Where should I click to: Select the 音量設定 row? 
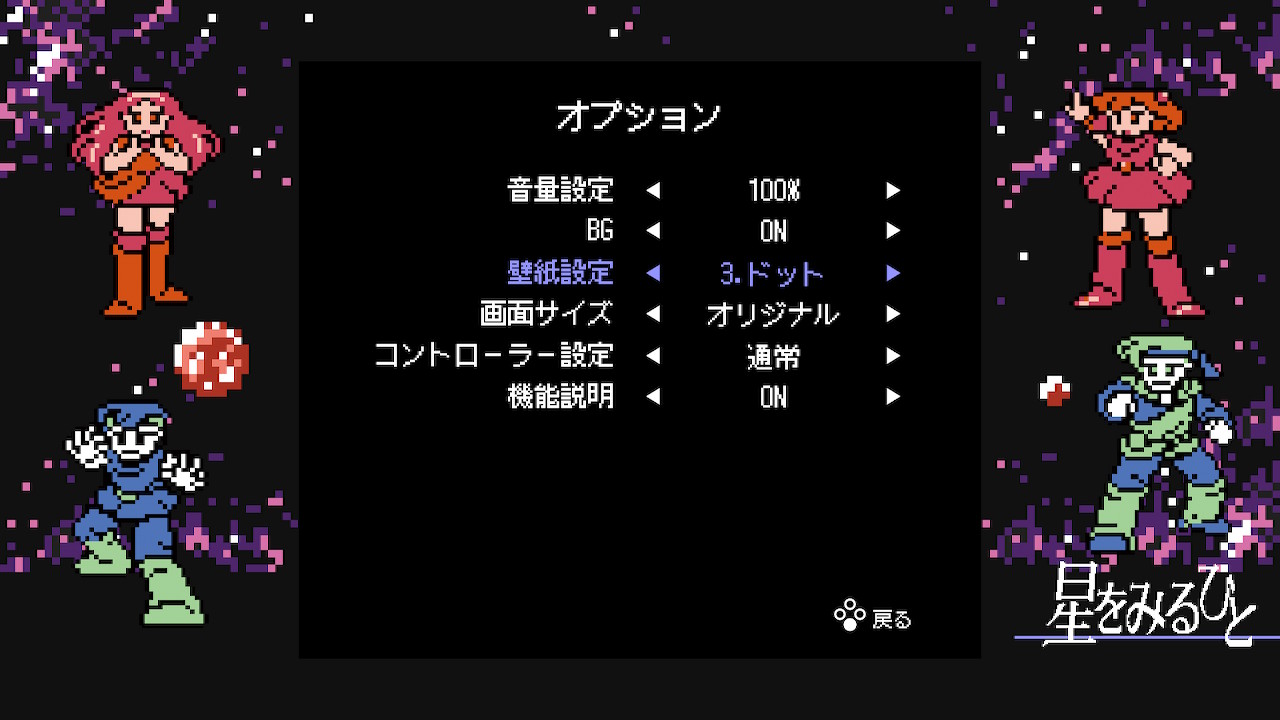coord(560,190)
